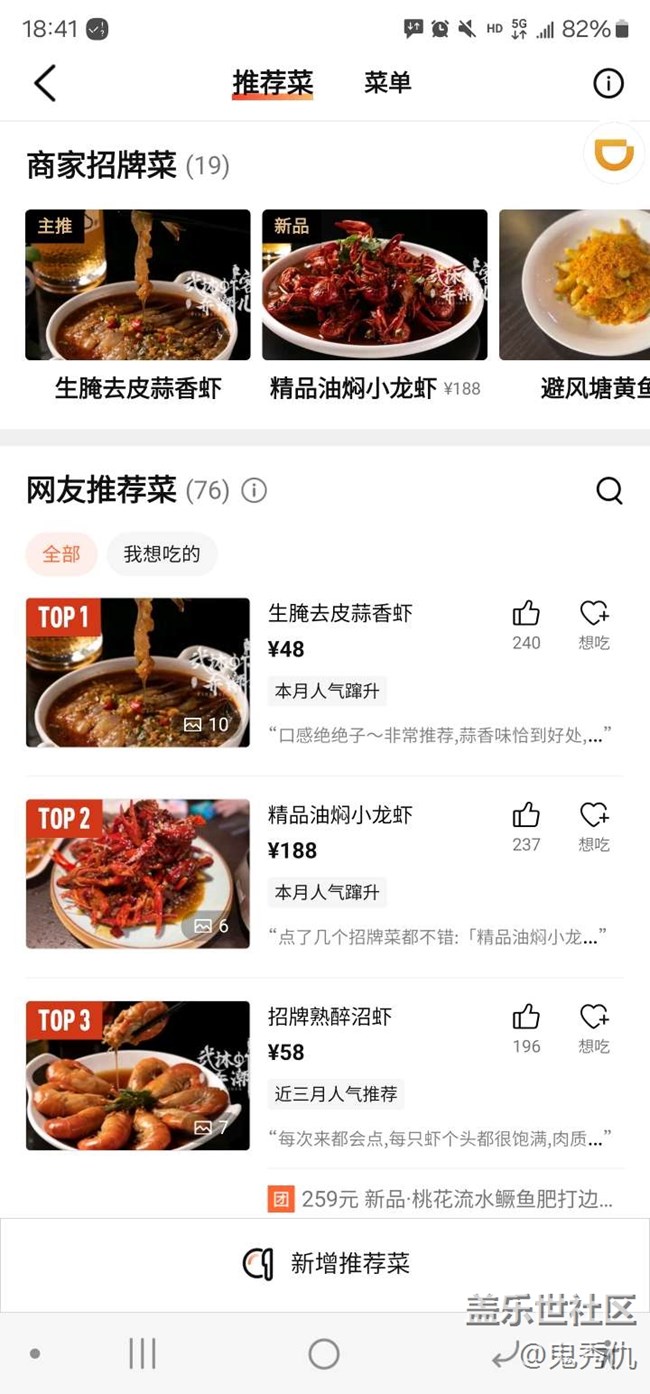Go to the system home screen
This screenshot has height=1394, width=650.
(324, 1354)
